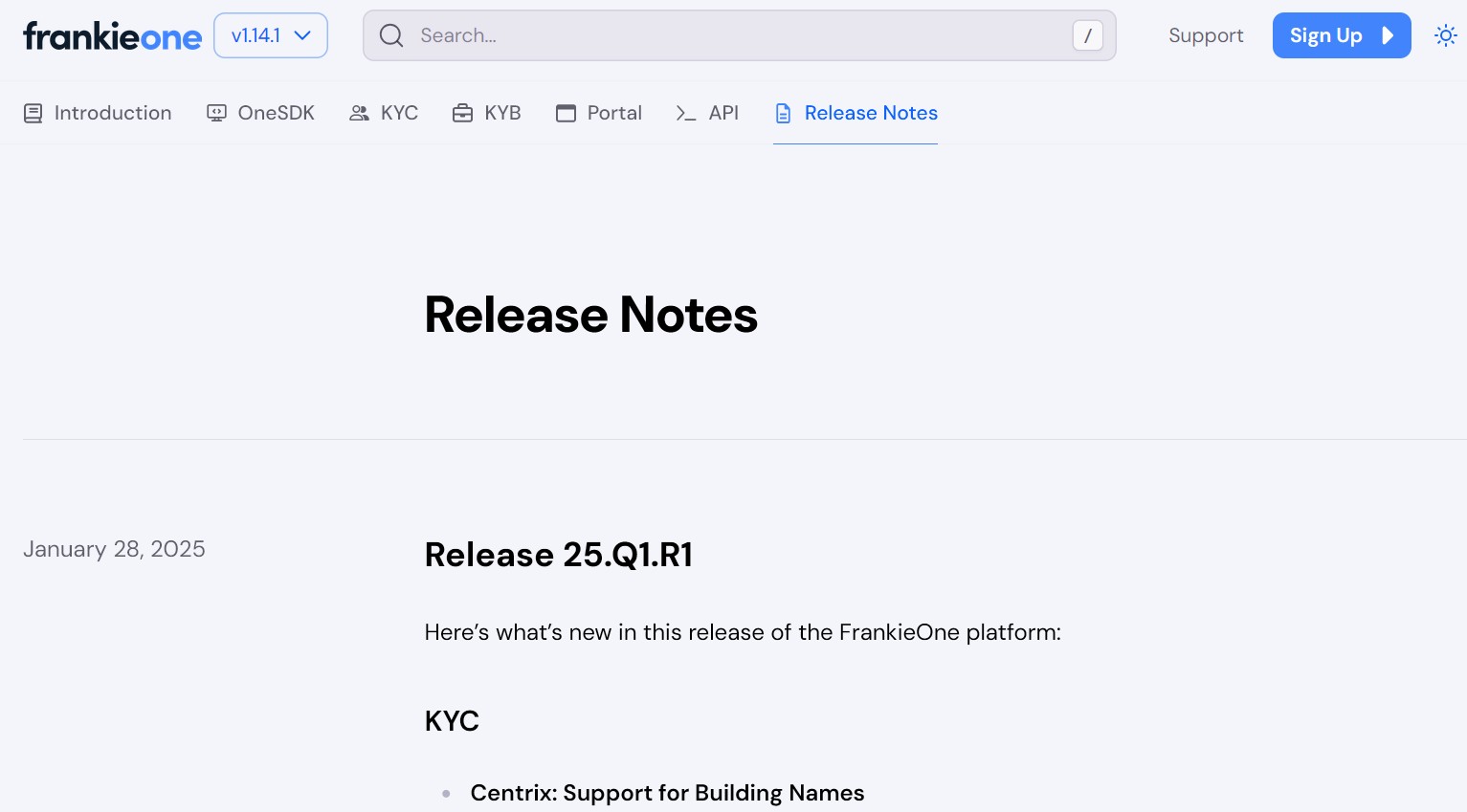Go to the frankieone home page
Viewport: 1467px width, 812px height.
(112, 35)
